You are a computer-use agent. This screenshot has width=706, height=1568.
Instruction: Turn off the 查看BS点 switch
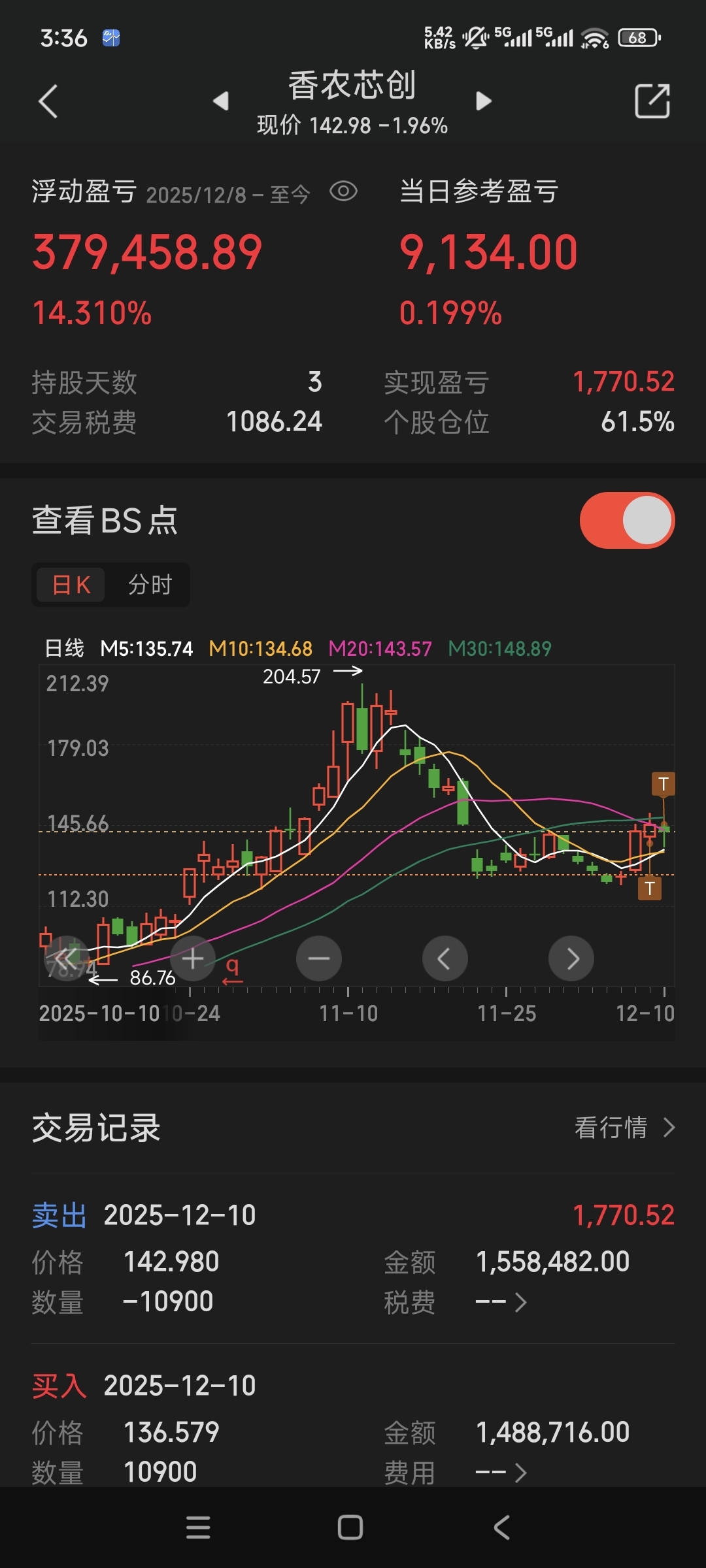pos(627,520)
